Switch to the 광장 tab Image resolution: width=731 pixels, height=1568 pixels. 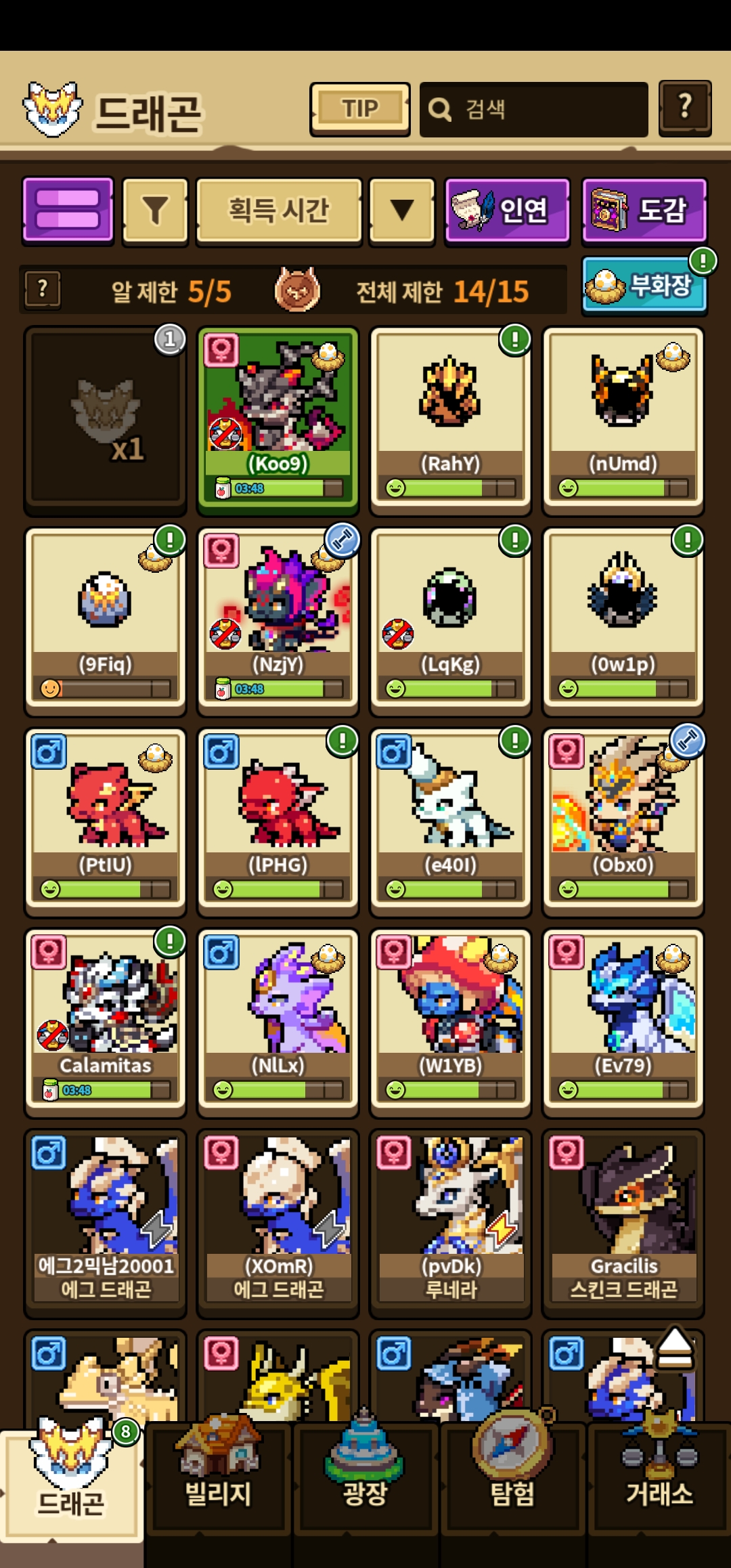[365, 1477]
